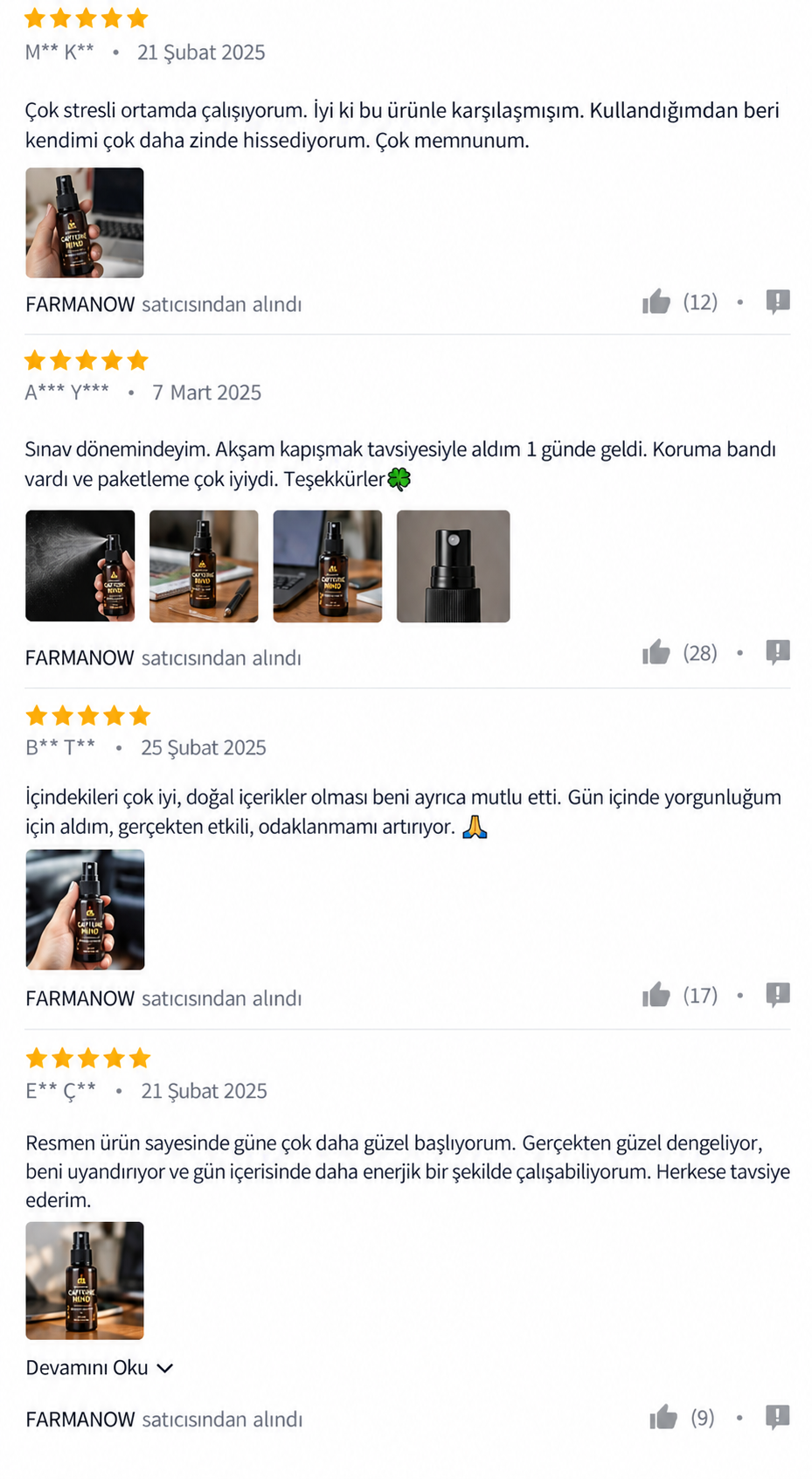812x1479 pixels.
Task: Like the review by B** T**
Action: 656,995
